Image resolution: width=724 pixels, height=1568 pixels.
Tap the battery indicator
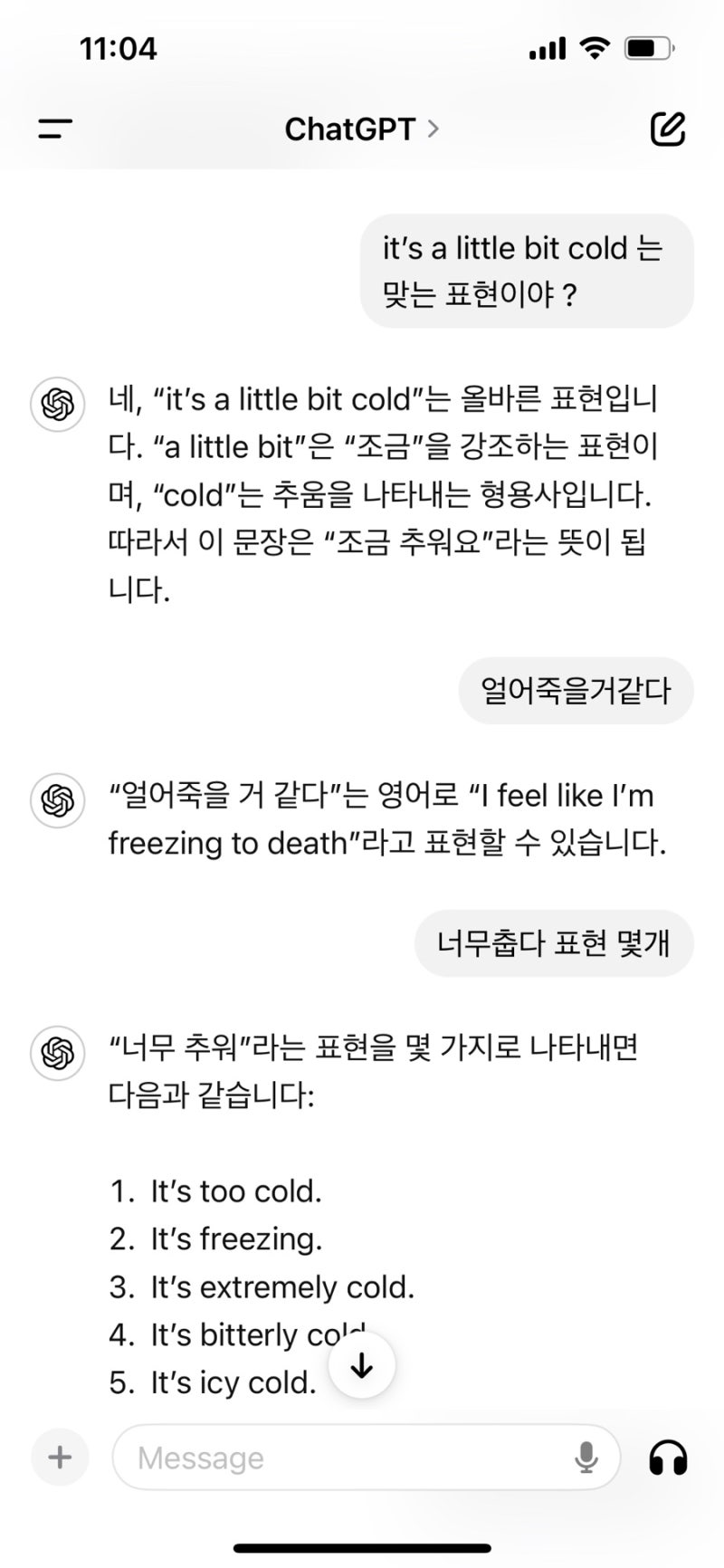point(648,47)
